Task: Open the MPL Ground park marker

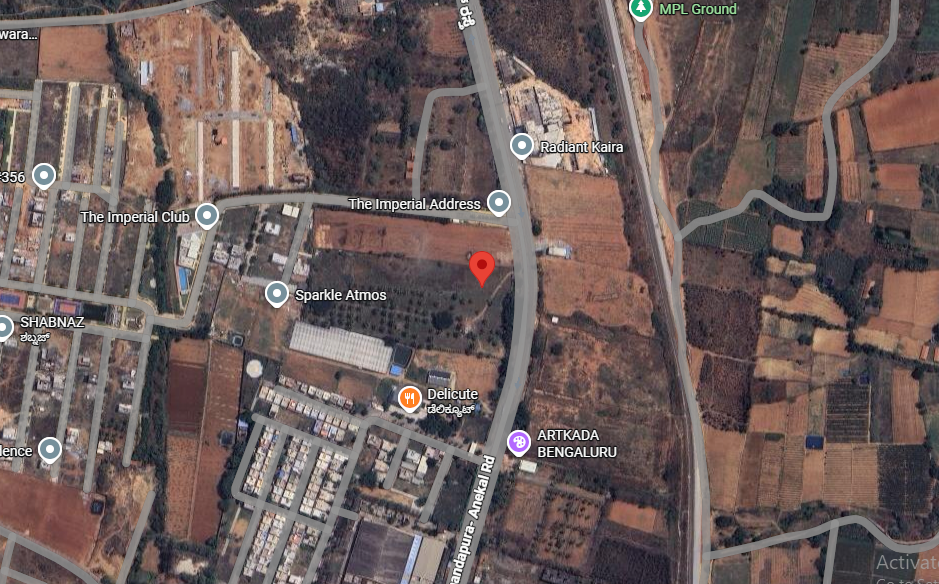Action: 640,8
